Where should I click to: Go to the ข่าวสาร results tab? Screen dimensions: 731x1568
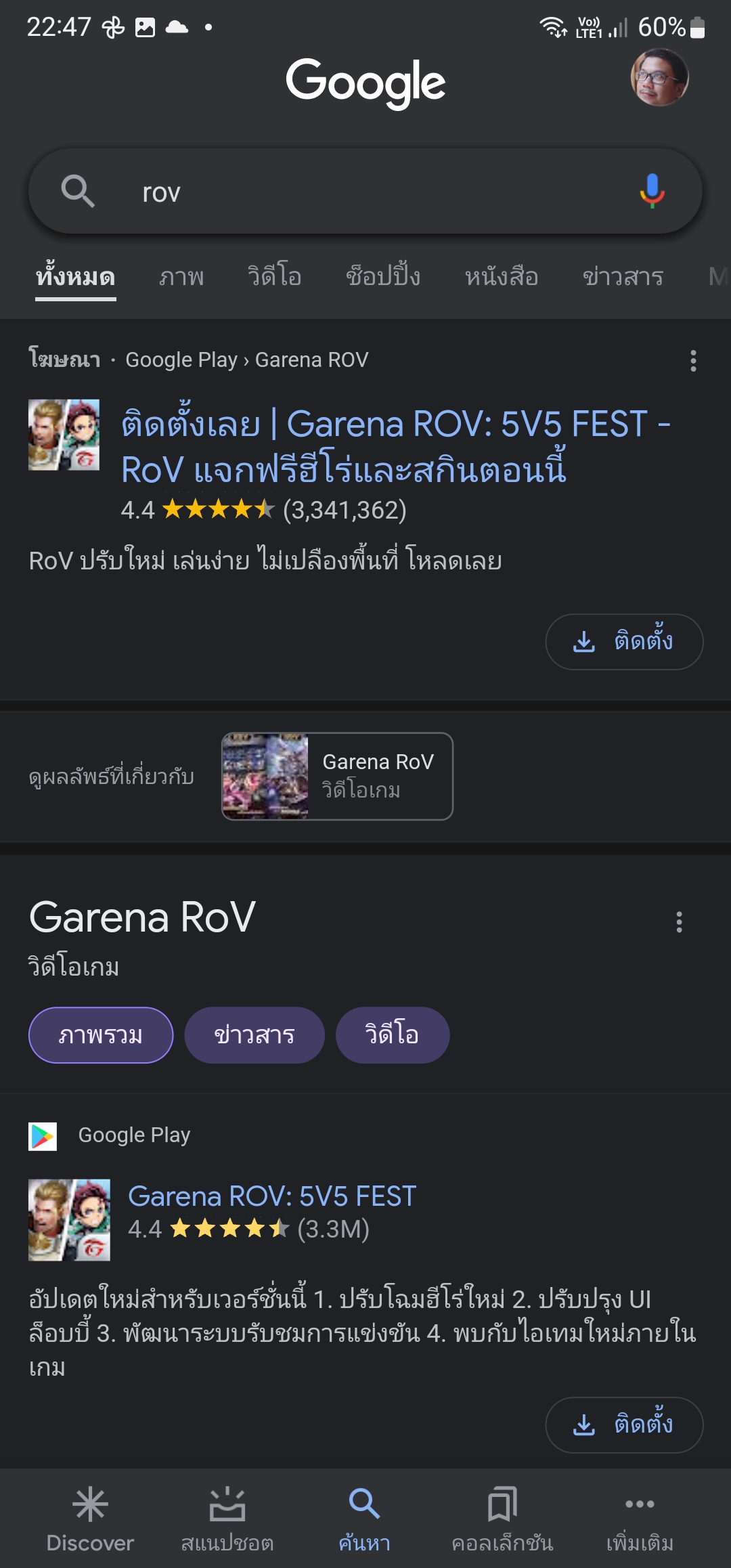pyautogui.click(x=623, y=277)
